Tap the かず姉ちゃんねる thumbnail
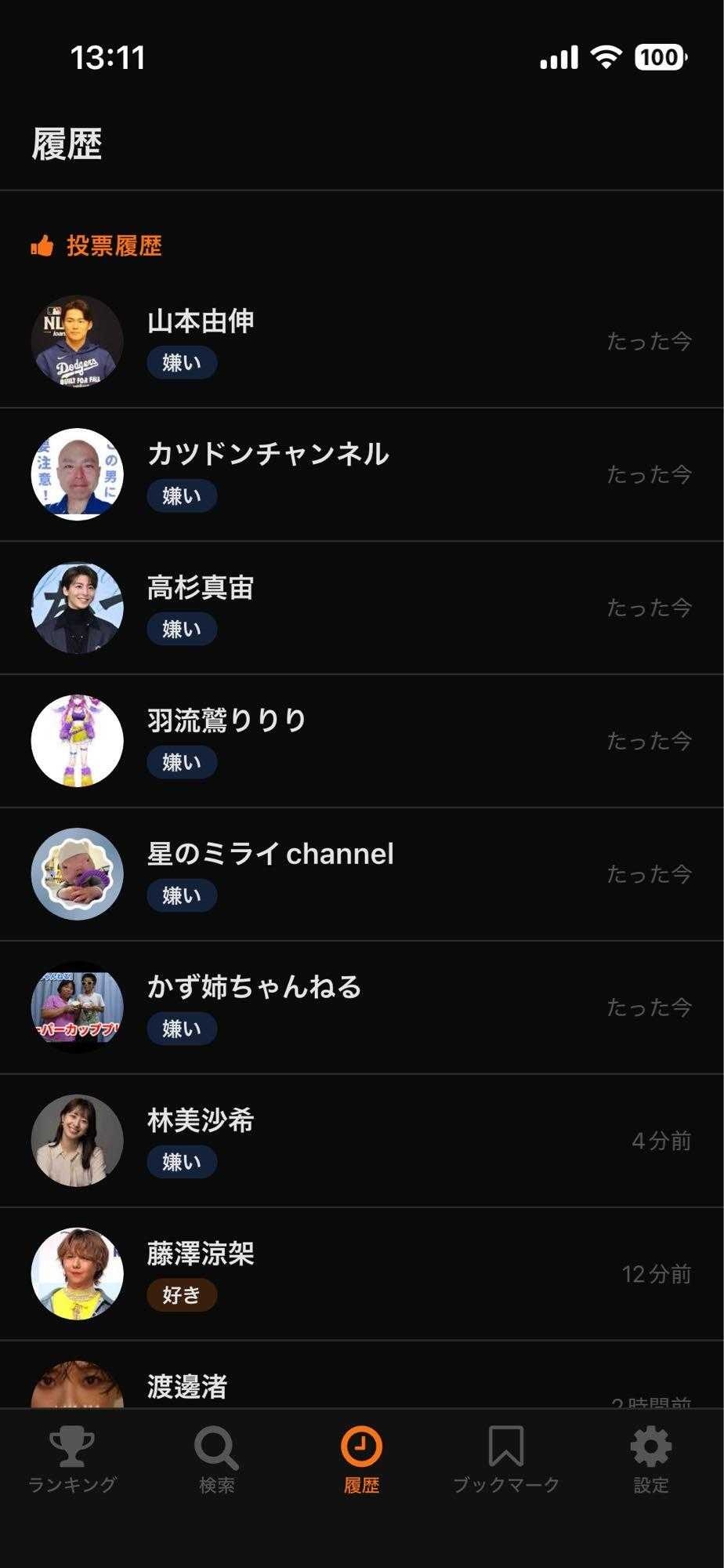The image size is (724, 1568). pyautogui.click(x=77, y=1007)
